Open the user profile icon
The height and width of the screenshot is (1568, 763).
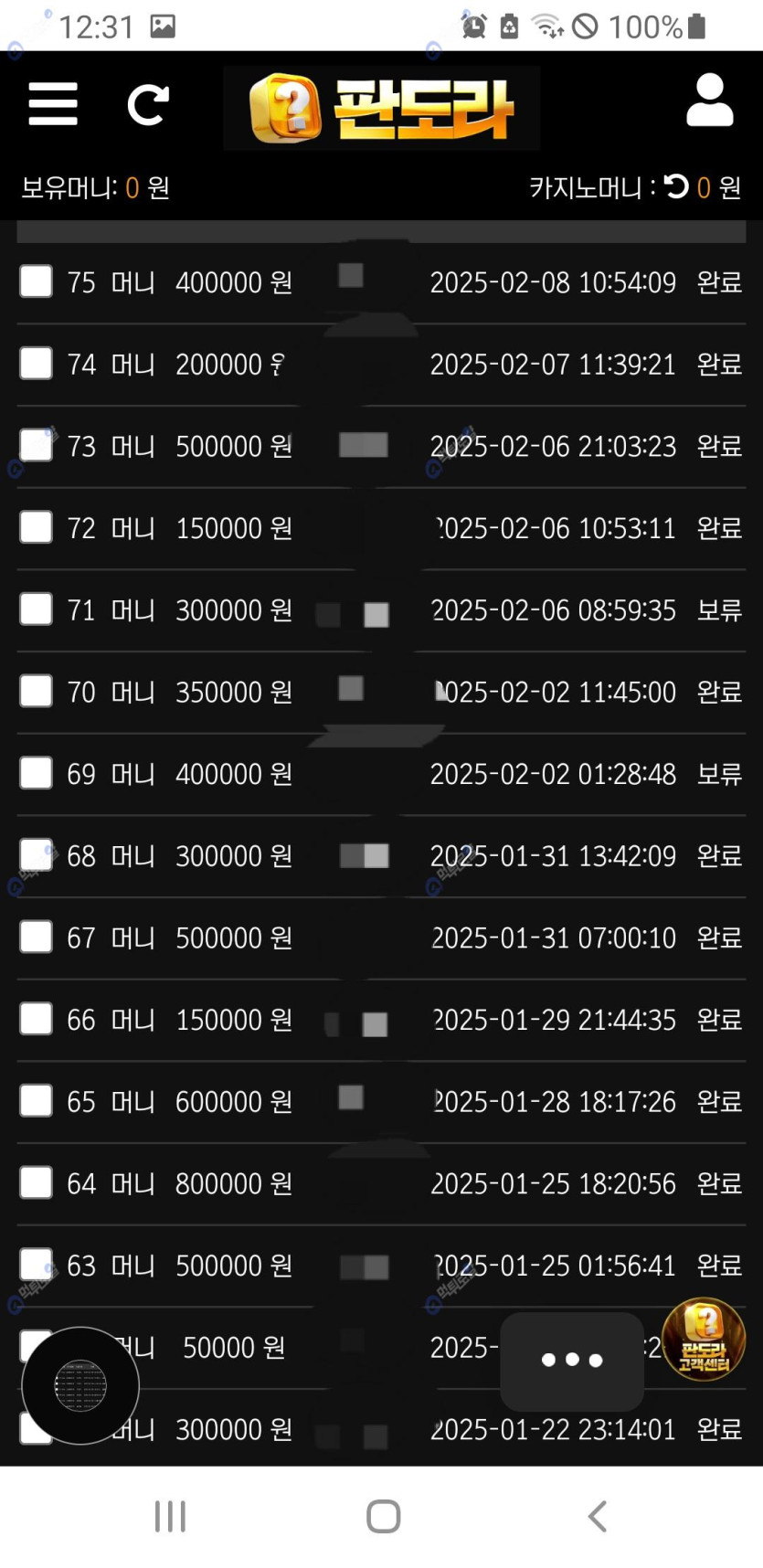coord(710,101)
